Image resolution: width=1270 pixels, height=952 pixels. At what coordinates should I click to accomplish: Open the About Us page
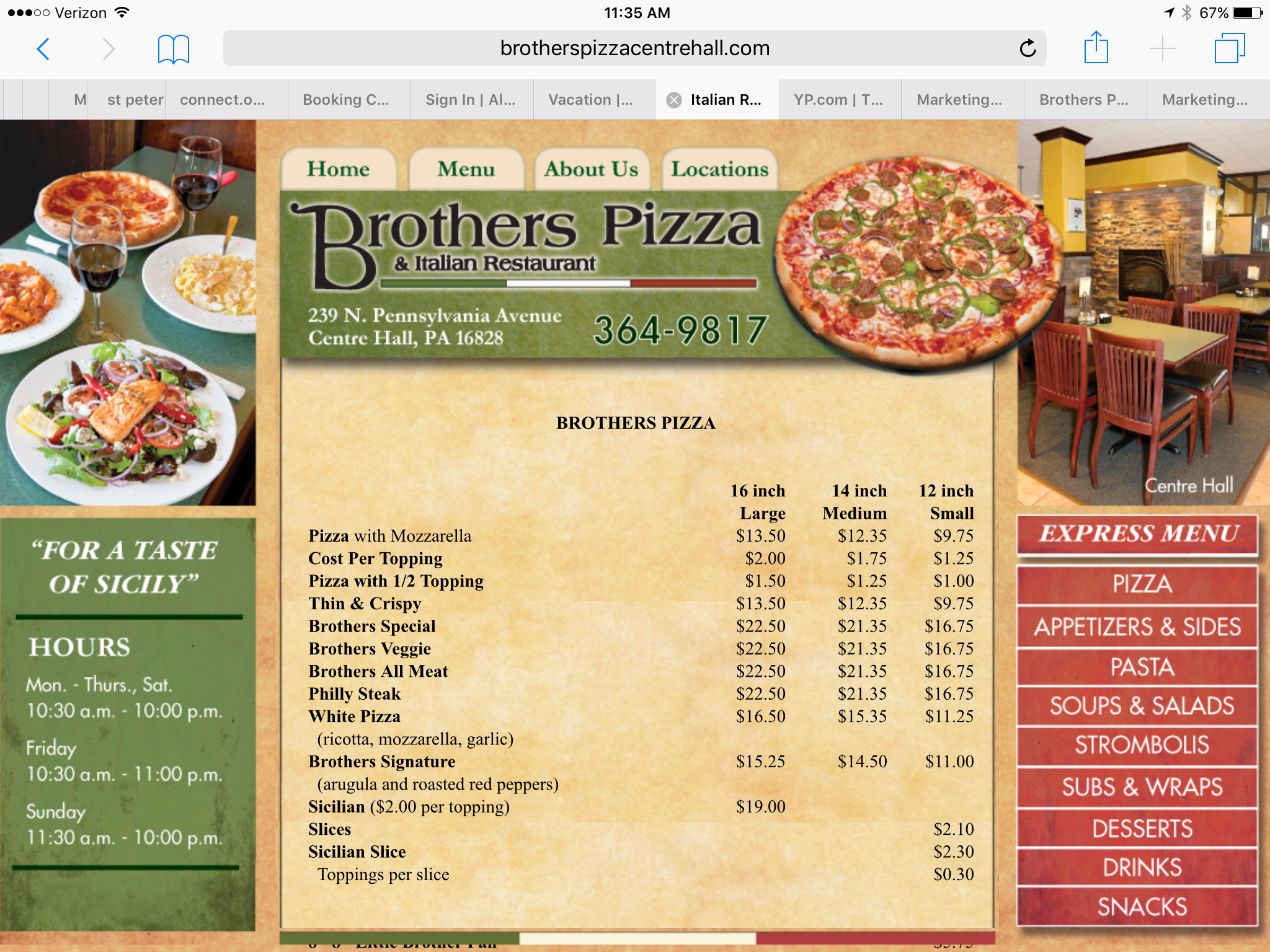(591, 169)
